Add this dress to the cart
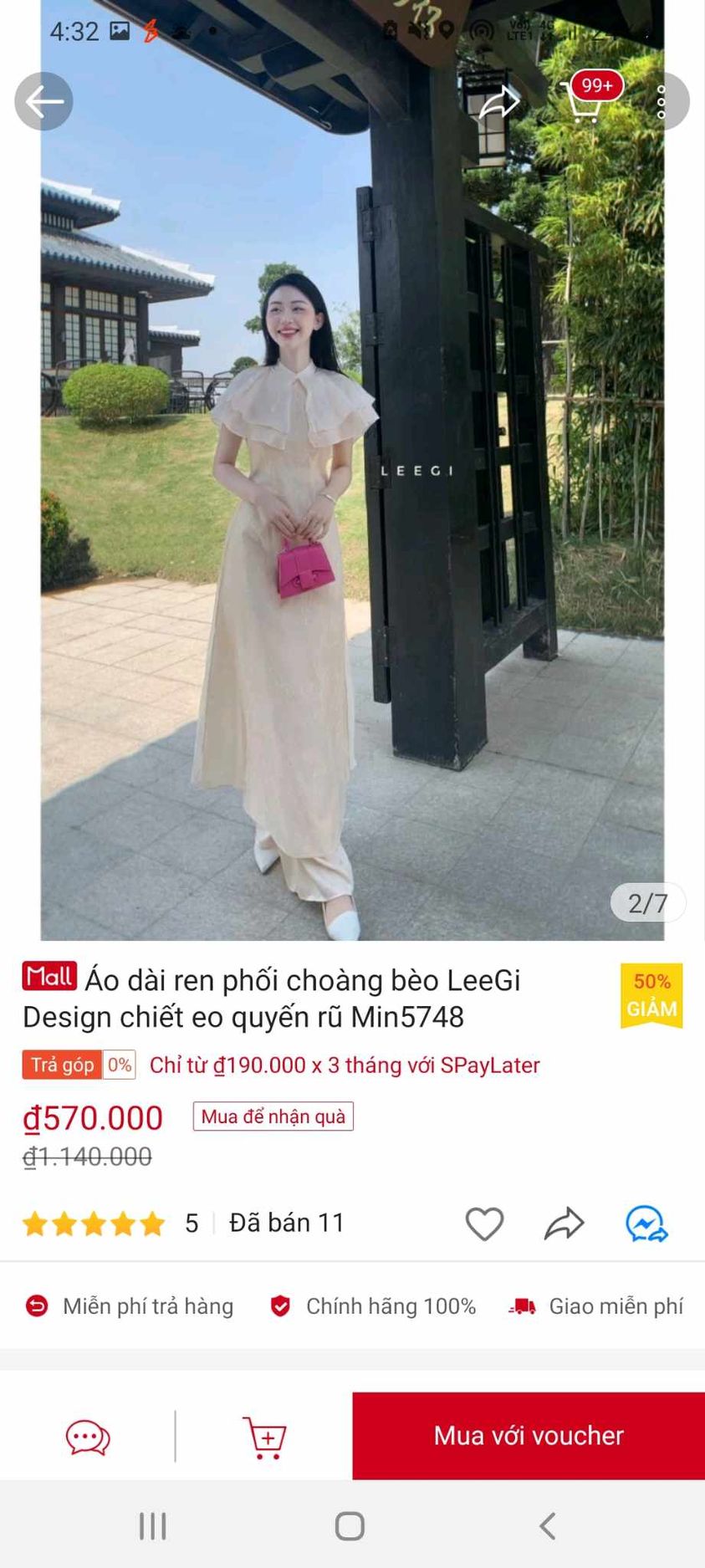The width and height of the screenshot is (705, 1568). (264, 1437)
